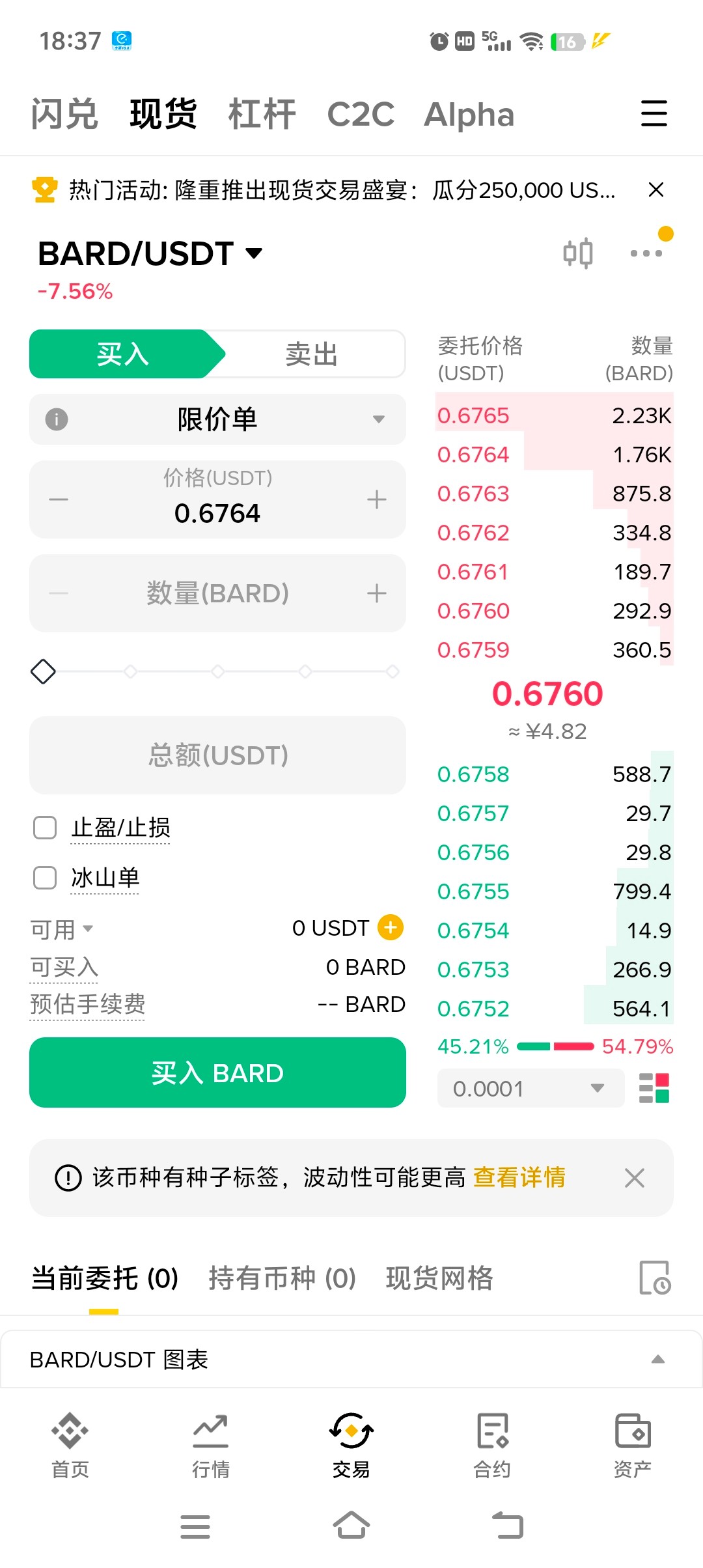
Task: Switch to the 卖出 sell tab
Action: coord(311,355)
